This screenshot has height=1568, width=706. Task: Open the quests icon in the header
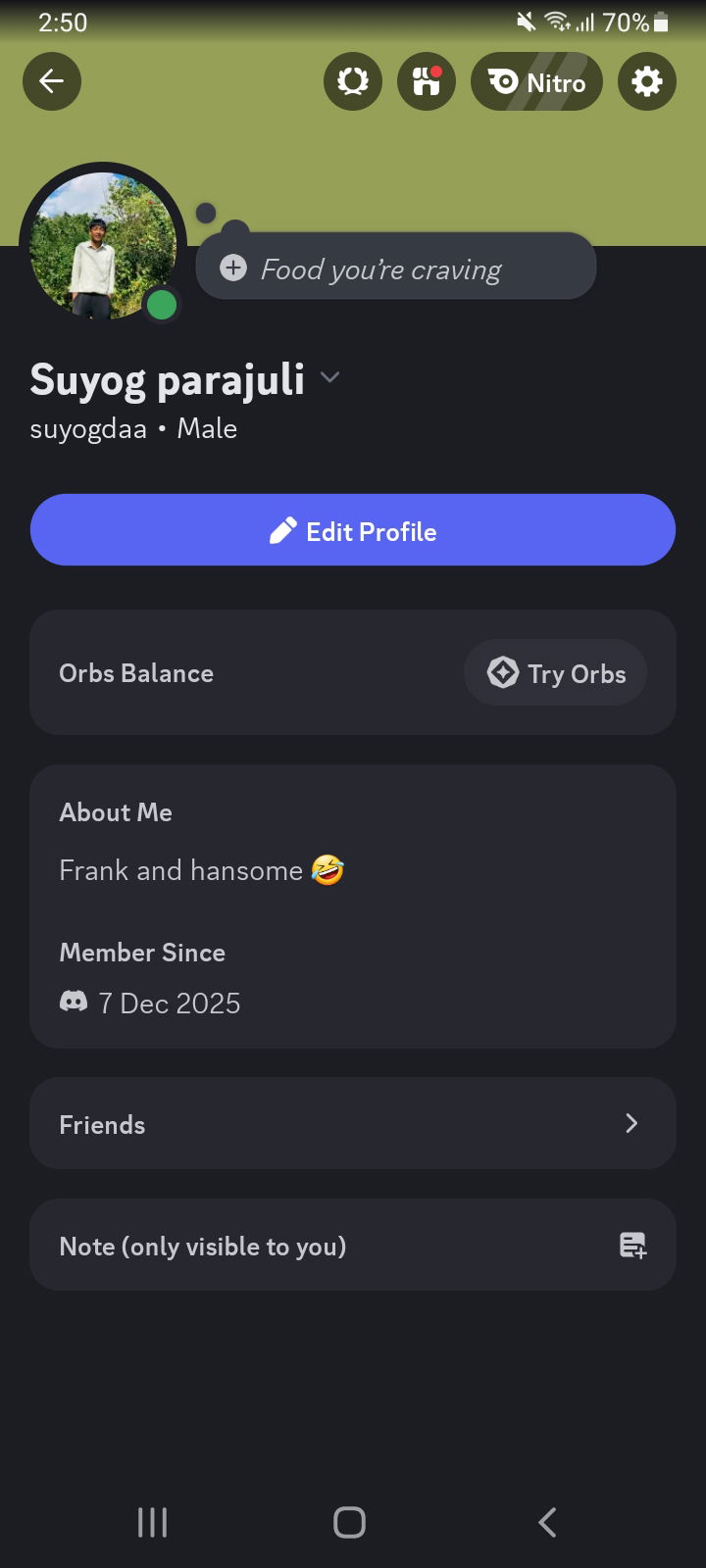tap(353, 81)
